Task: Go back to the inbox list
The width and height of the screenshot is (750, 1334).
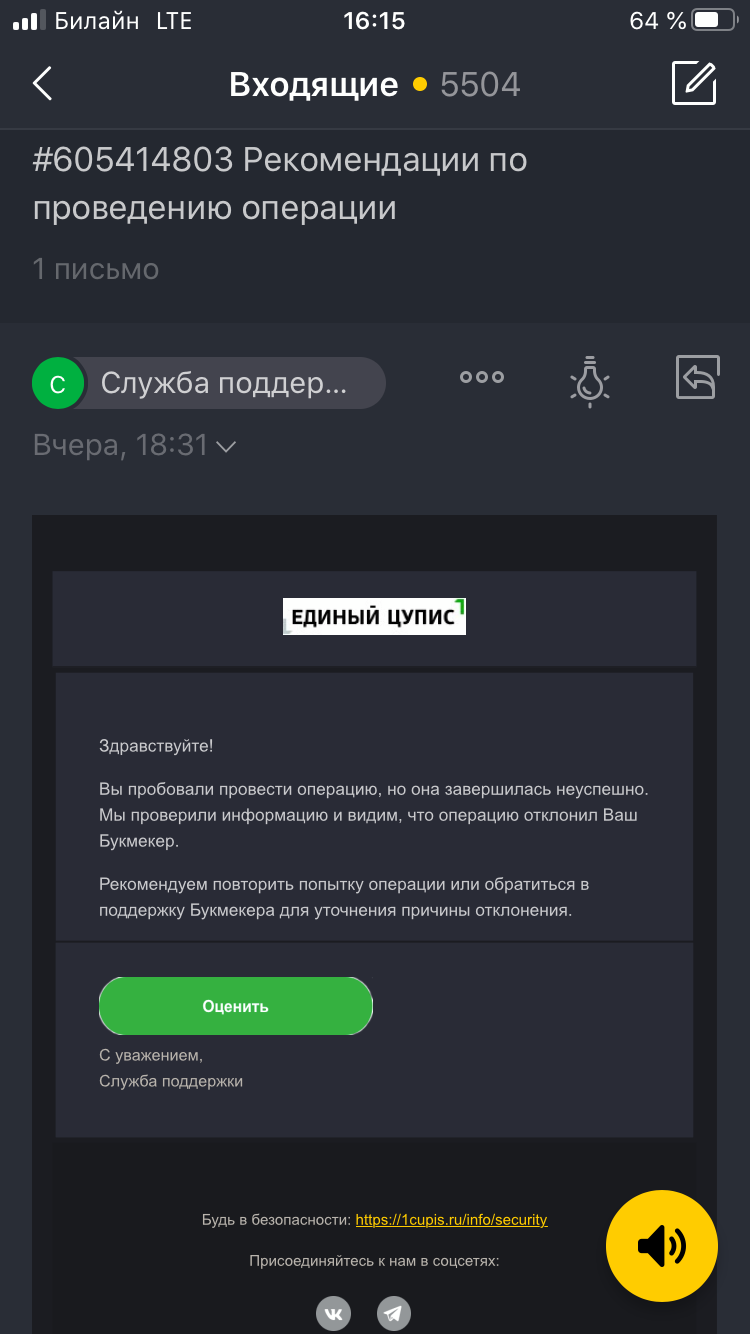Action: click(x=42, y=84)
